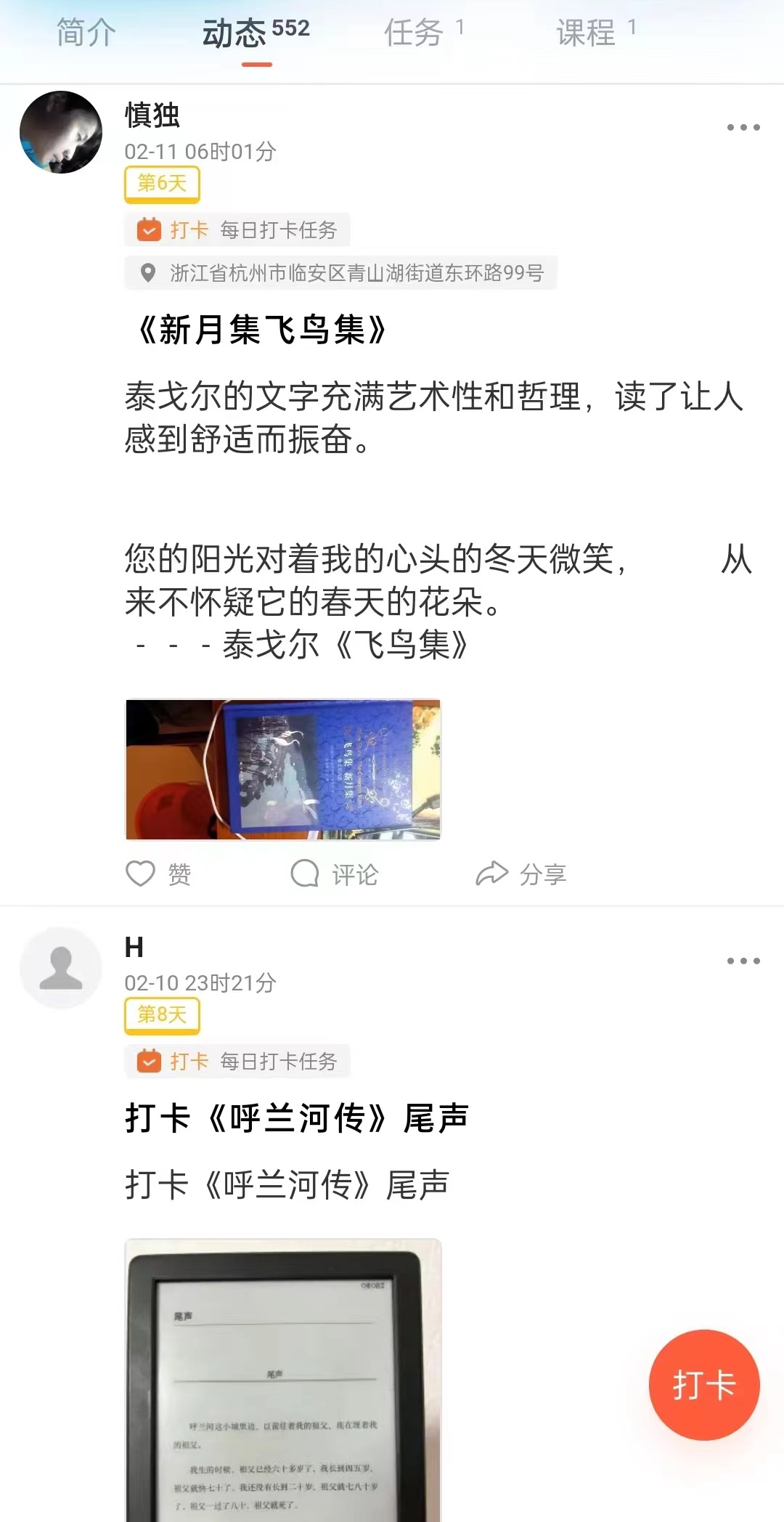Share 慎独's post via 分享
The image size is (784, 1522).
tap(521, 874)
